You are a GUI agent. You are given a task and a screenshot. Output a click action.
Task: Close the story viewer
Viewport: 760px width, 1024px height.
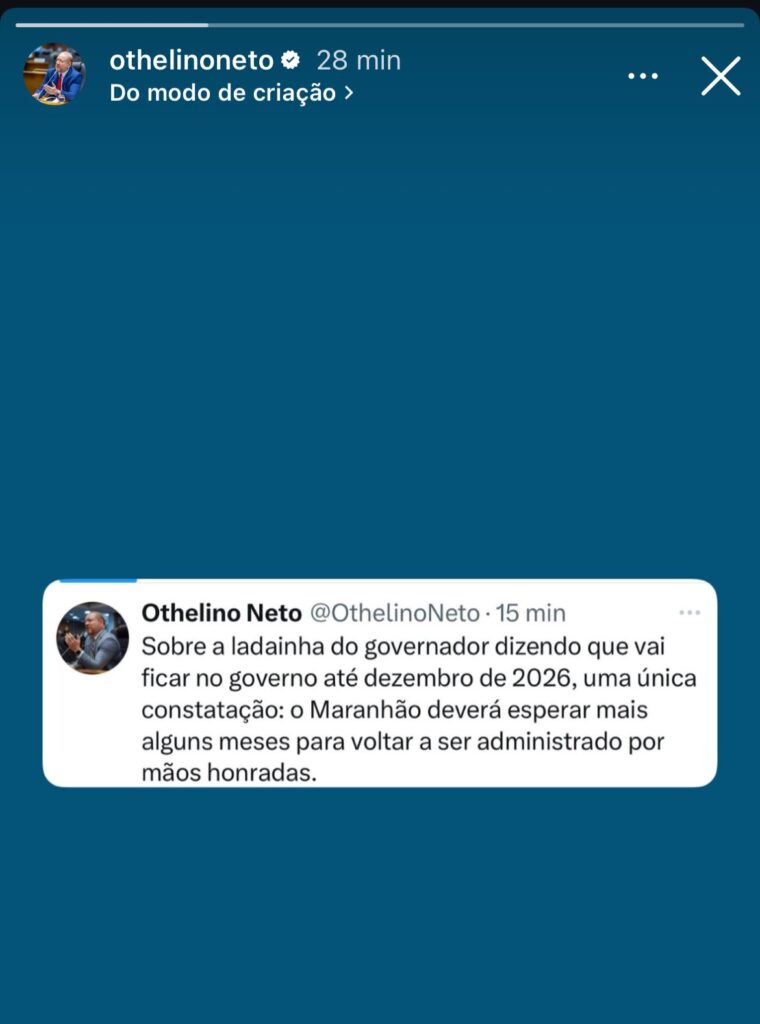tap(720, 76)
